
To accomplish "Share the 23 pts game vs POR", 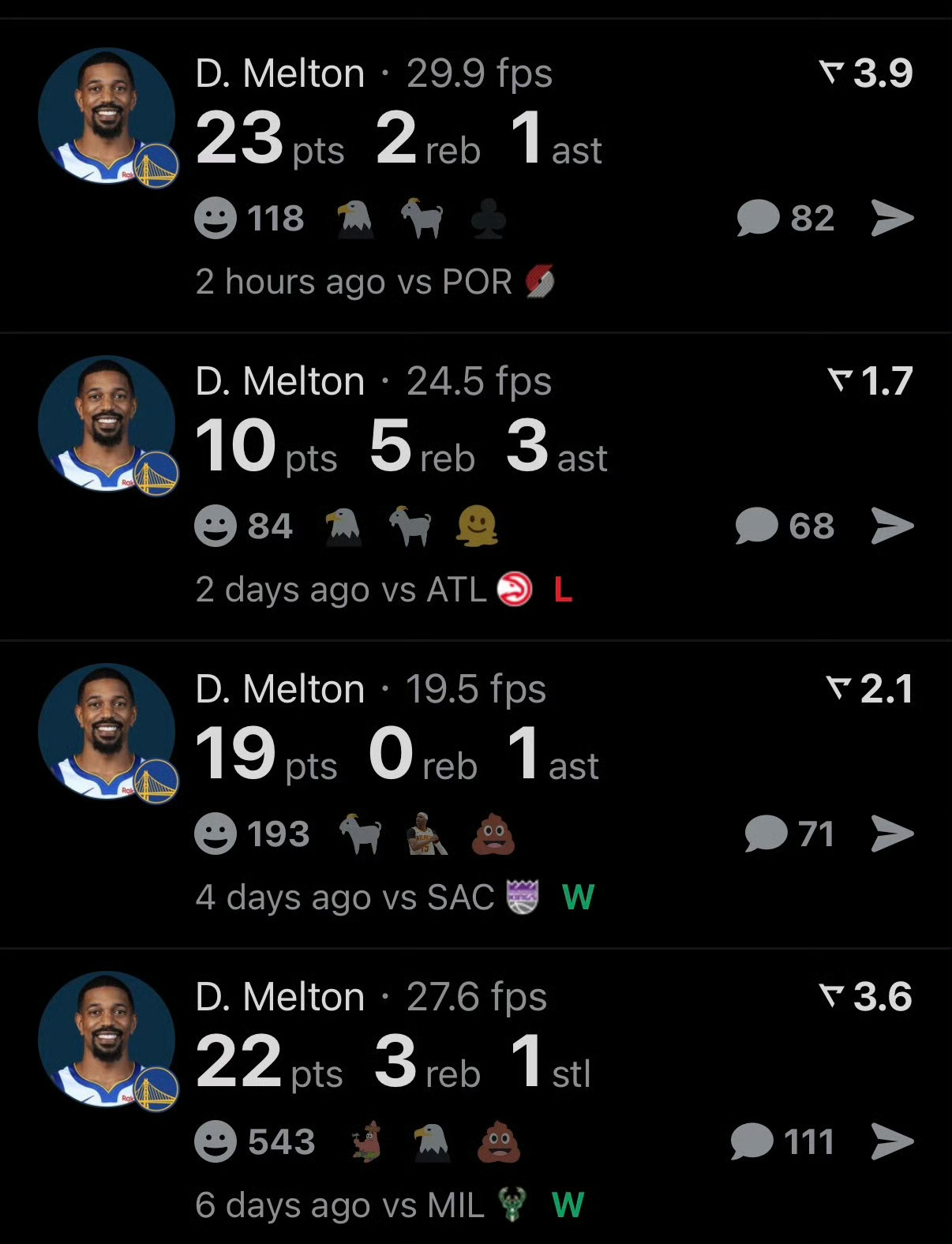I will click(x=892, y=218).
